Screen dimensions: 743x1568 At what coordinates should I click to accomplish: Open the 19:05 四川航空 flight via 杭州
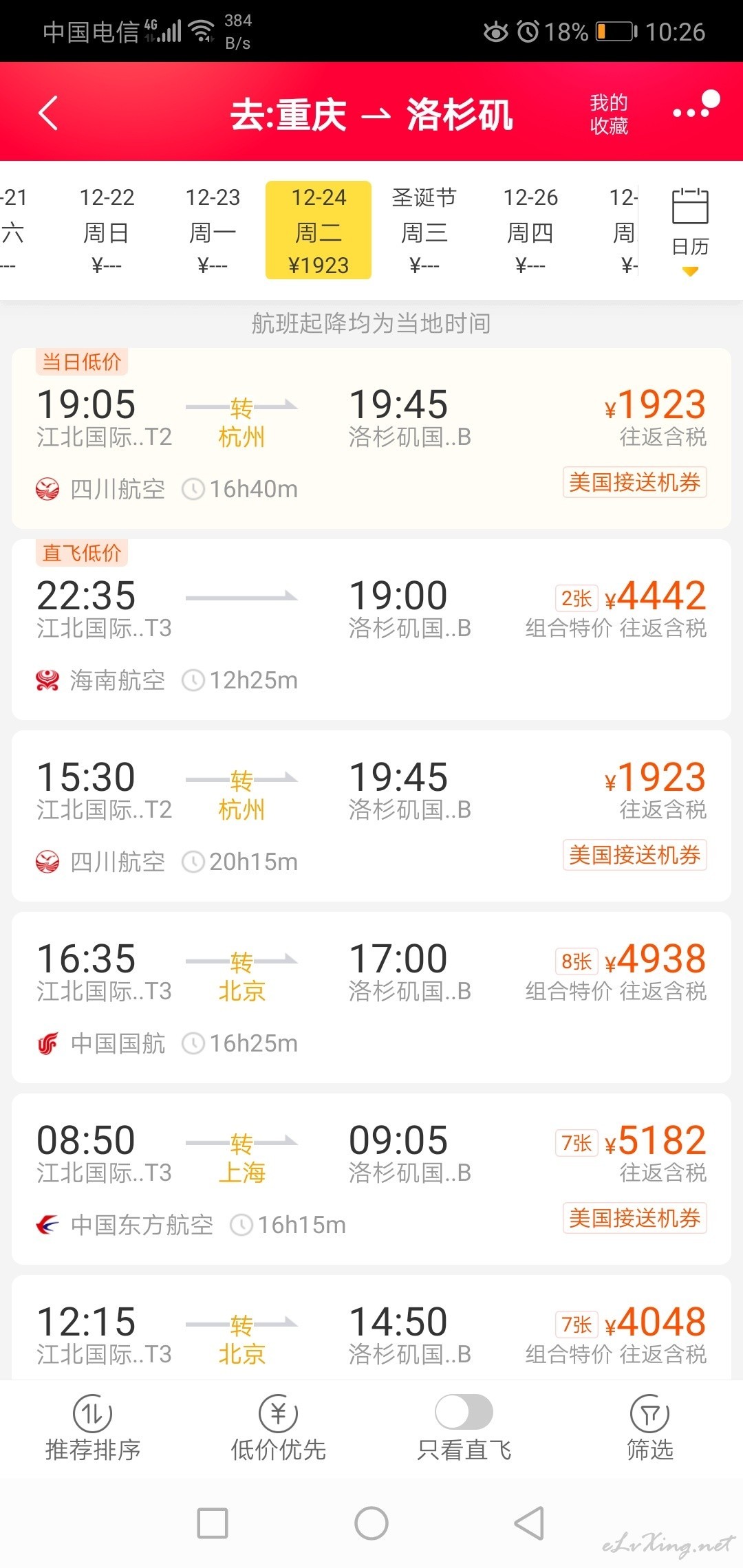pyautogui.click(x=371, y=438)
